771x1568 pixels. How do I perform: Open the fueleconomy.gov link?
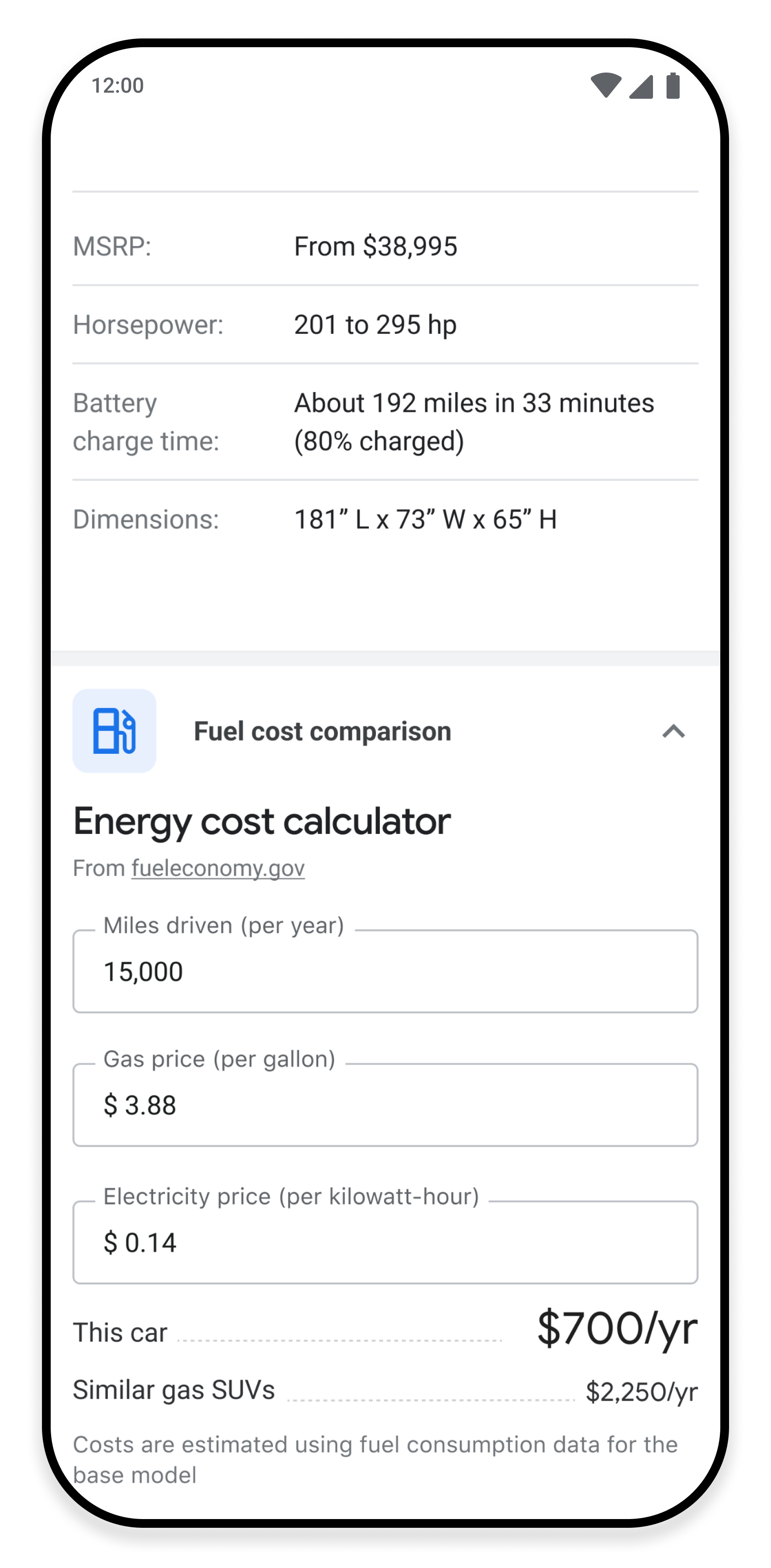217,868
